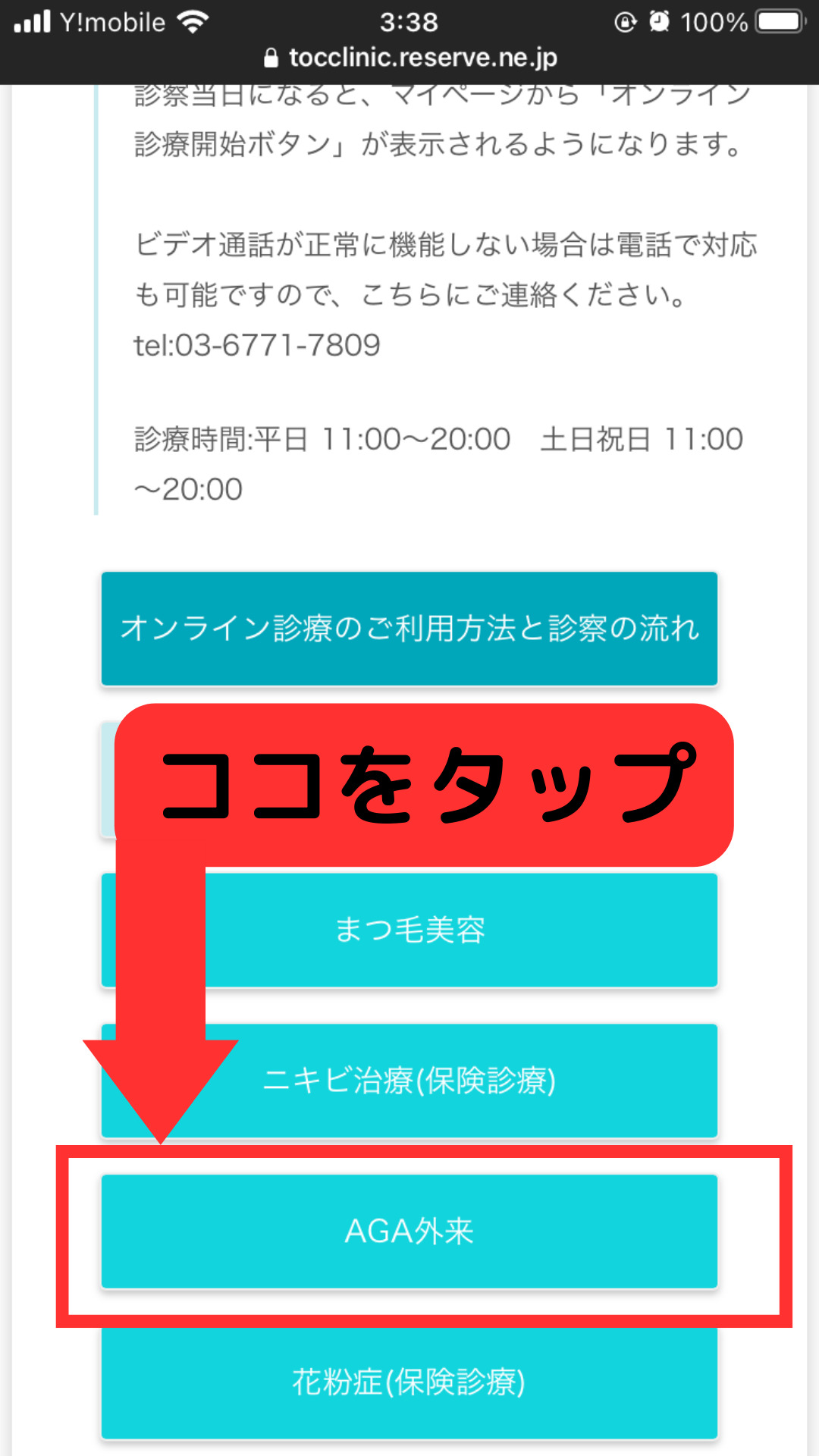Open 花粉症(保険診療) reservation
The image size is (819, 1456).
(x=409, y=1383)
